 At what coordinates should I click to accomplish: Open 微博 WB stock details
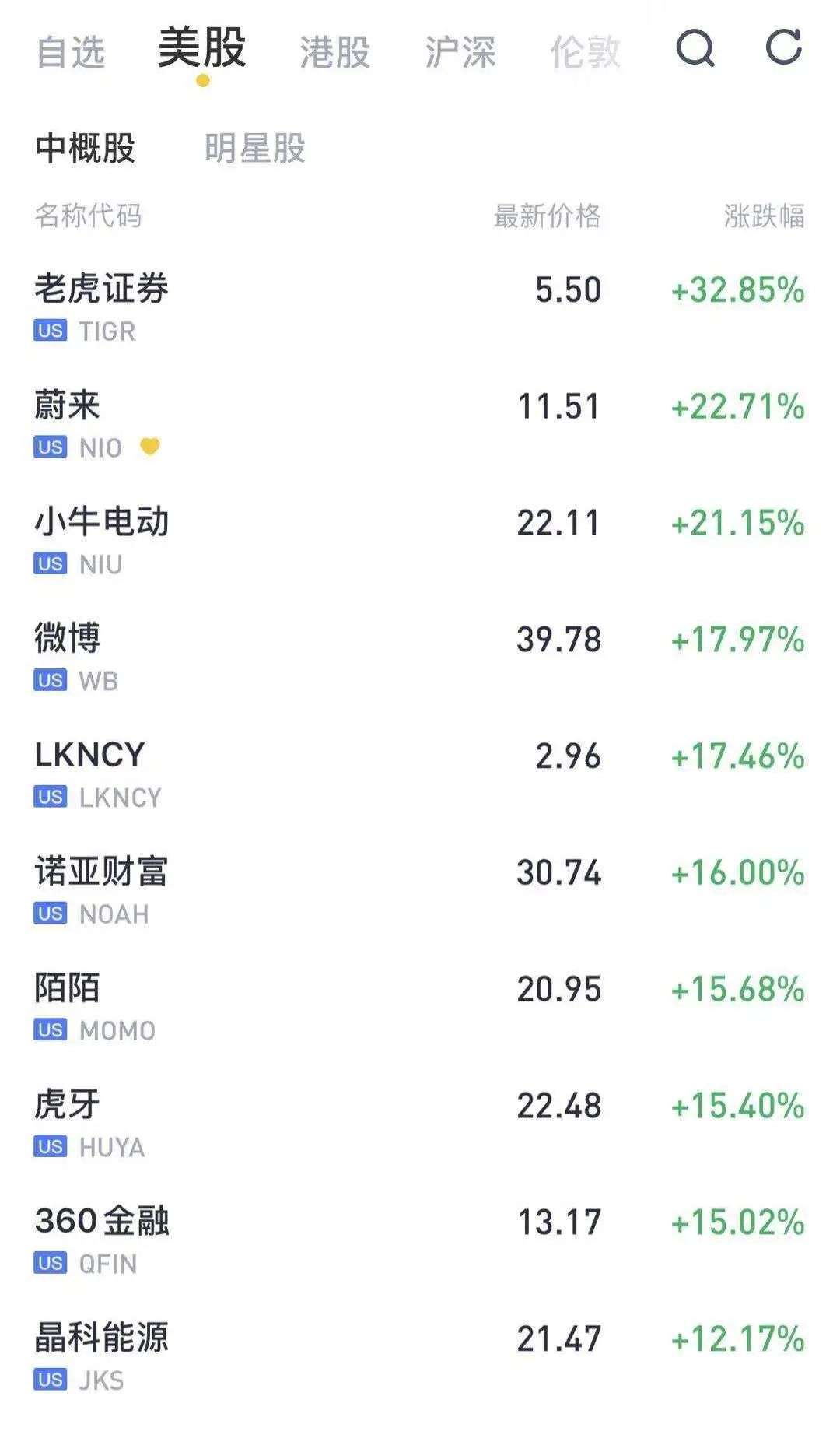[420, 658]
